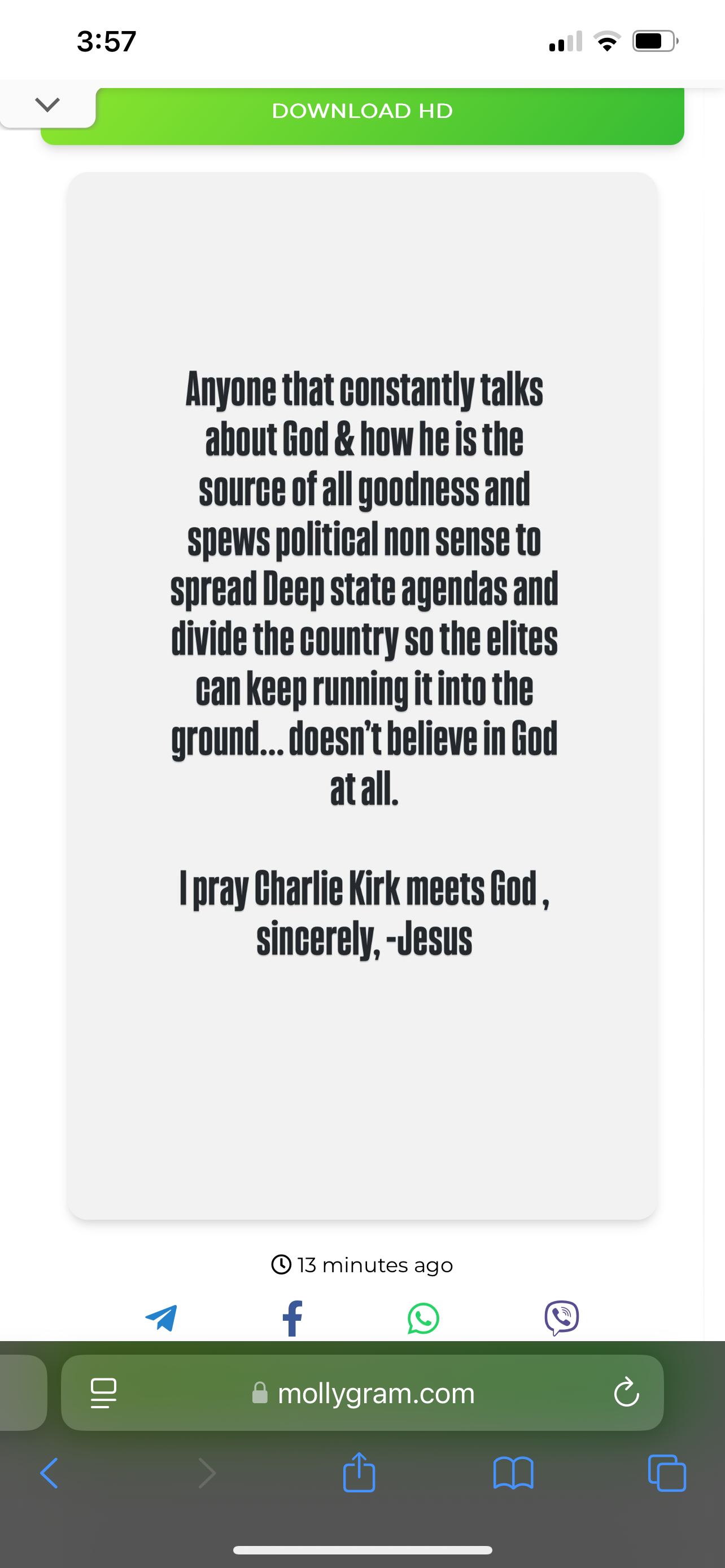
Task: Share the story via Telegram
Action: (161, 1319)
